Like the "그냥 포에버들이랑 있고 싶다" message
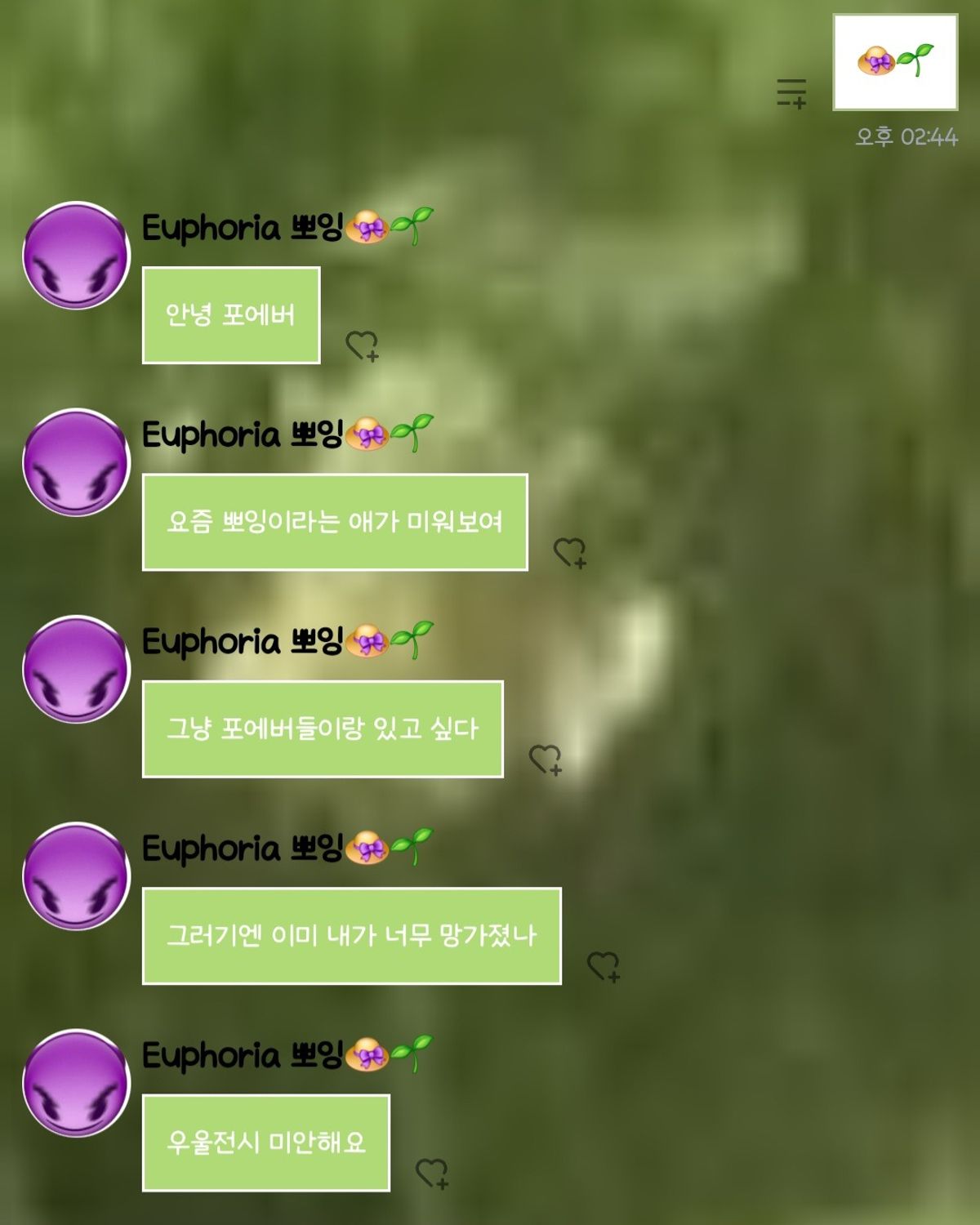Viewport: 980px width, 1225px height. click(545, 759)
